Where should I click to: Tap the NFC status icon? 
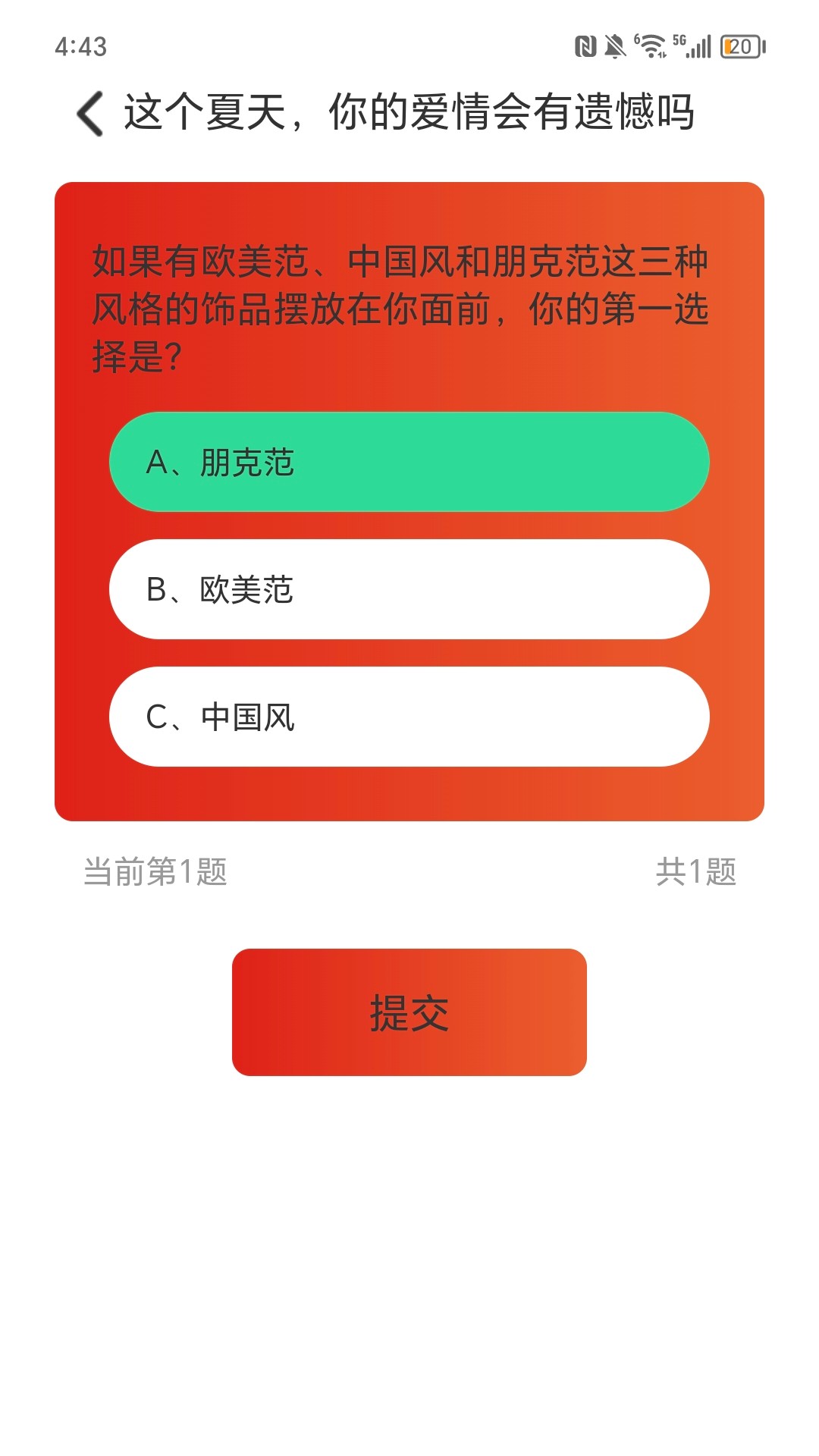coord(585,45)
